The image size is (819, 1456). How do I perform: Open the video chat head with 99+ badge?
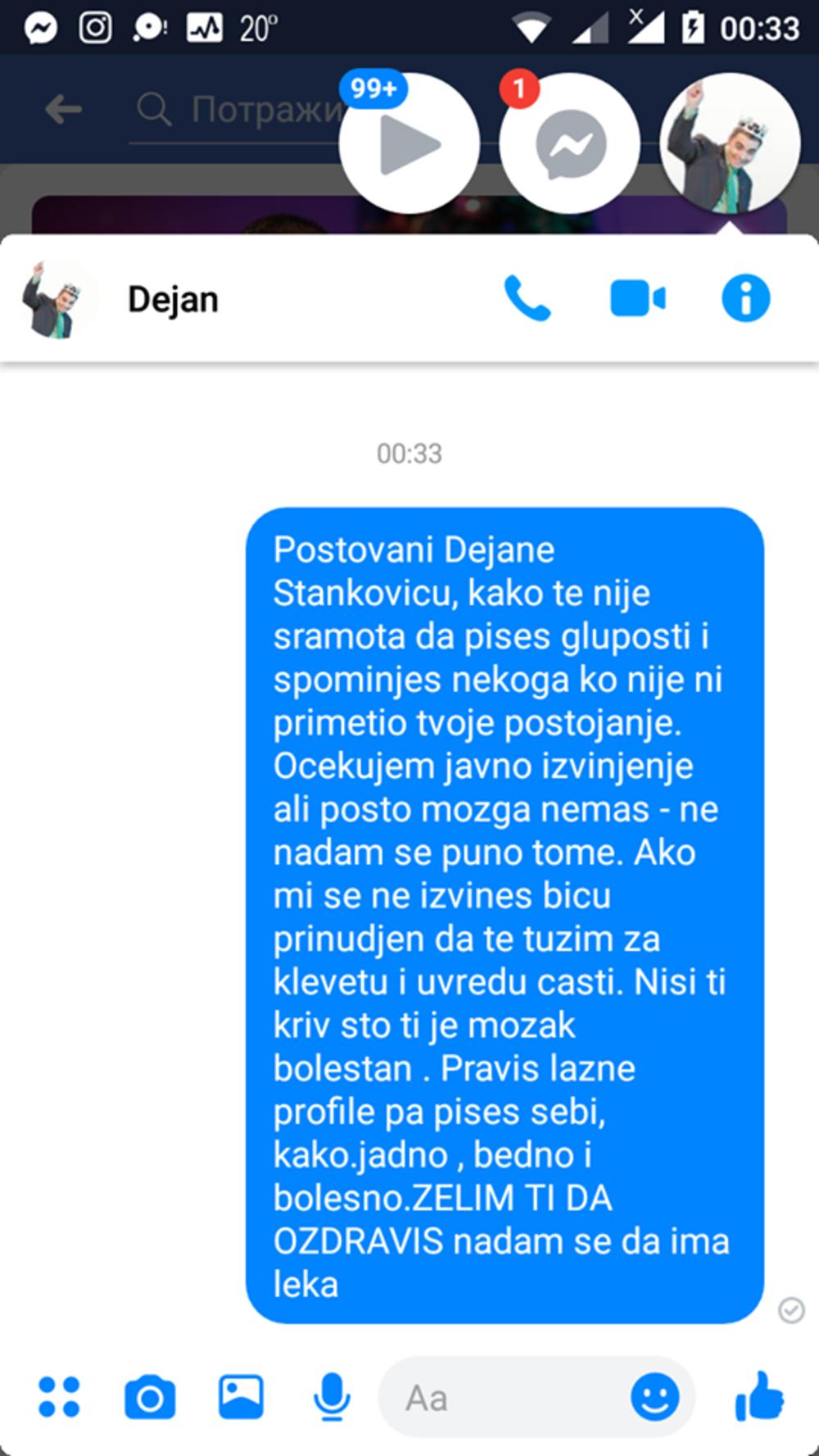pos(409,144)
